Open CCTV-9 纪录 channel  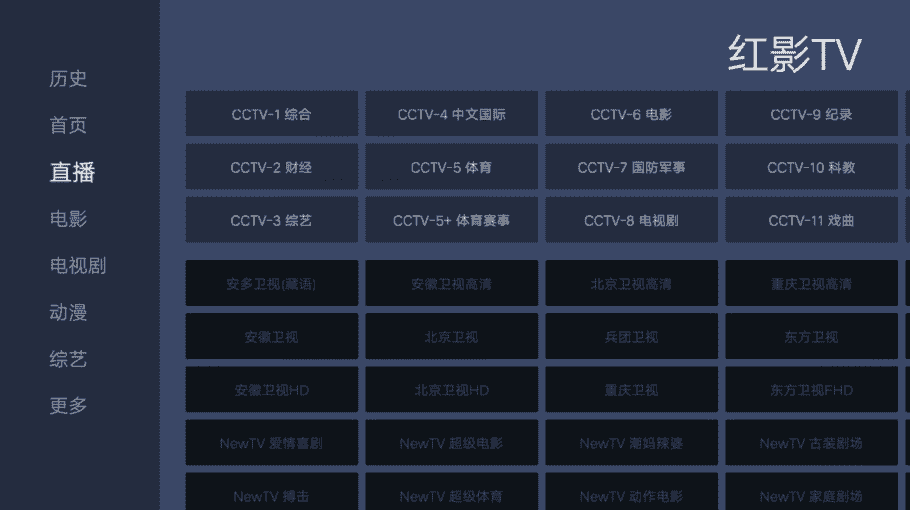(x=811, y=114)
